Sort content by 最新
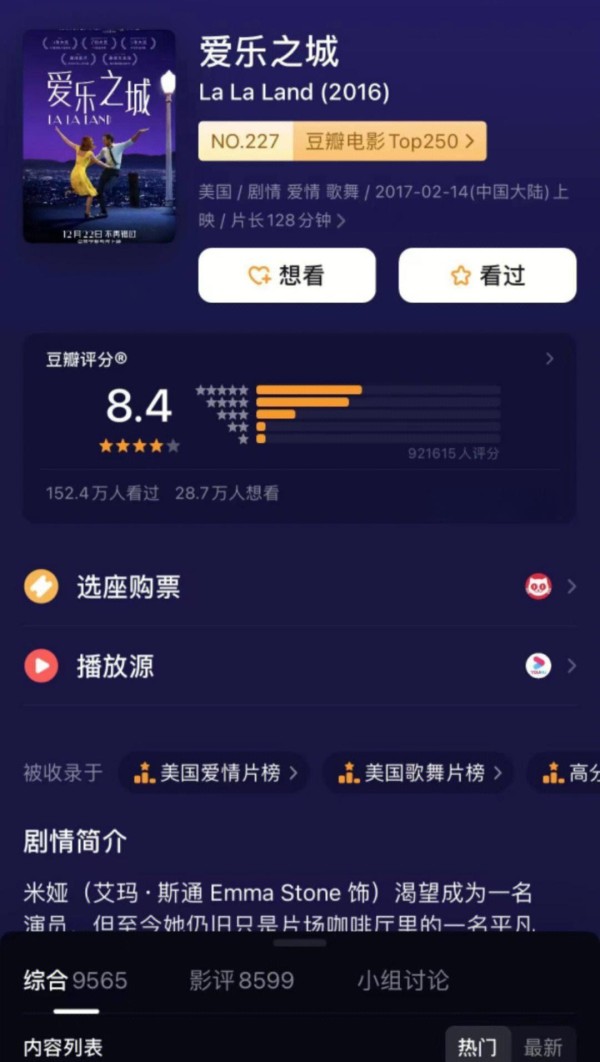 point(544,1047)
